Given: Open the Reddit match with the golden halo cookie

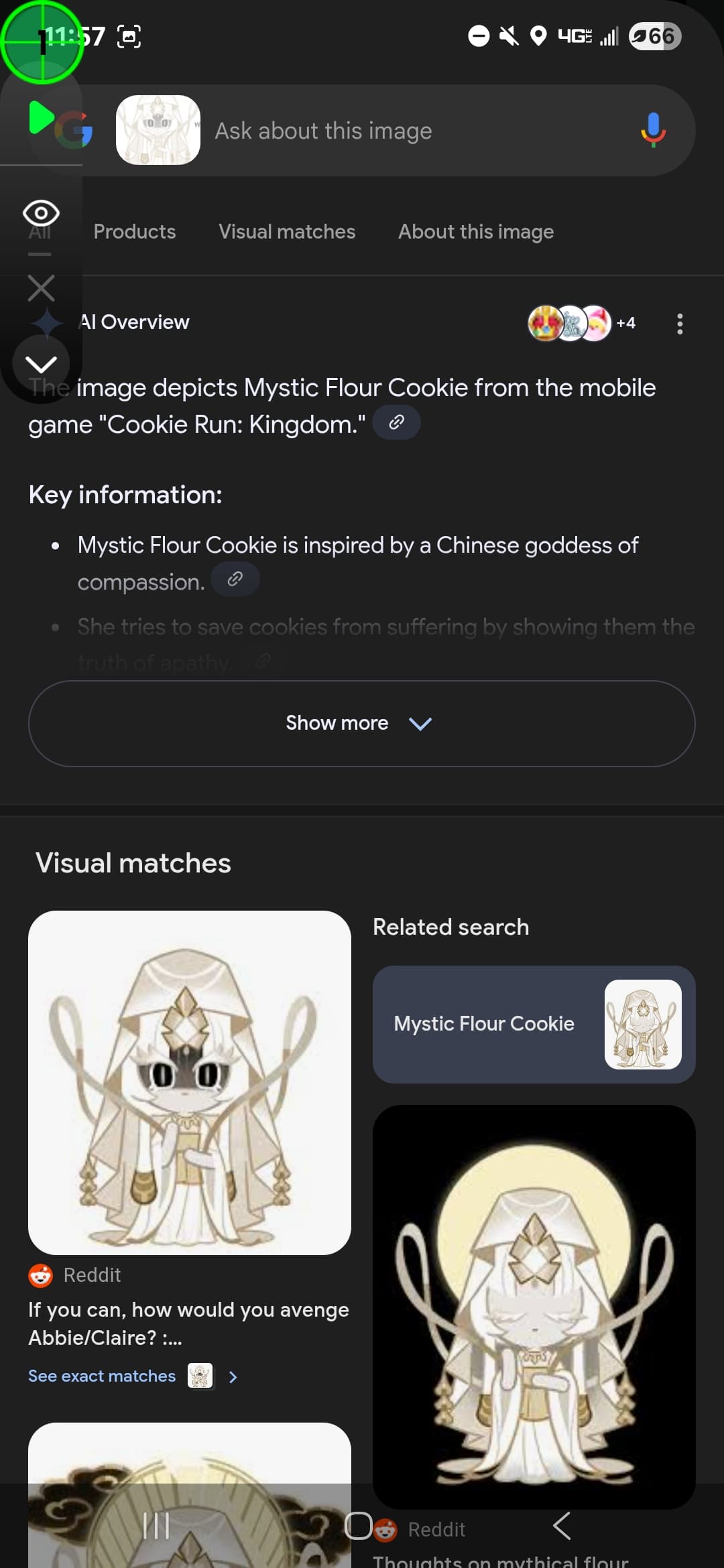Looking at the screenshot, I should [534, 1307].
